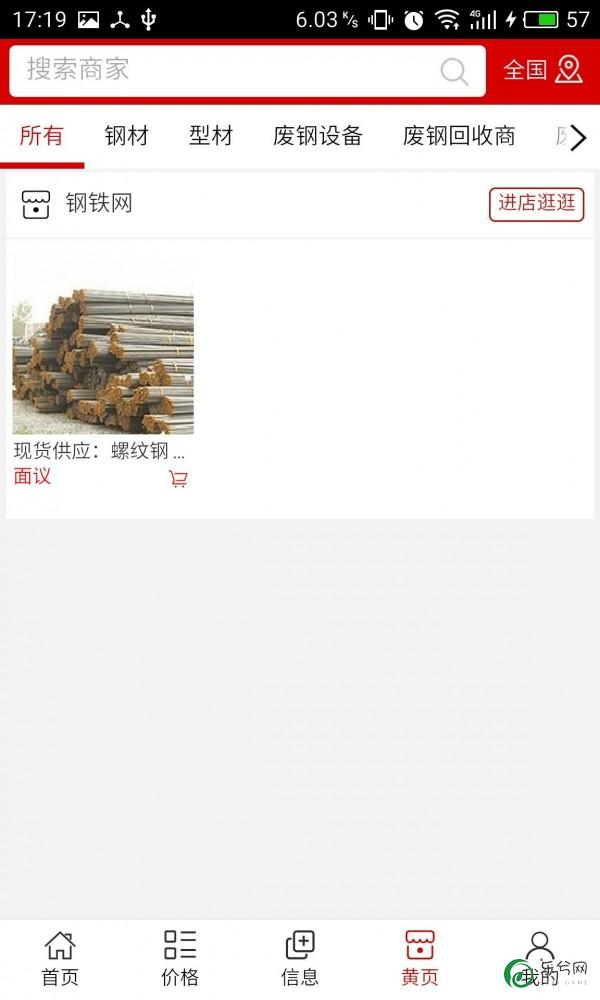Select the 所有 category tab
Image resolution: width=600 pixels, height=1000 pixels.
[x=42, y=136]
